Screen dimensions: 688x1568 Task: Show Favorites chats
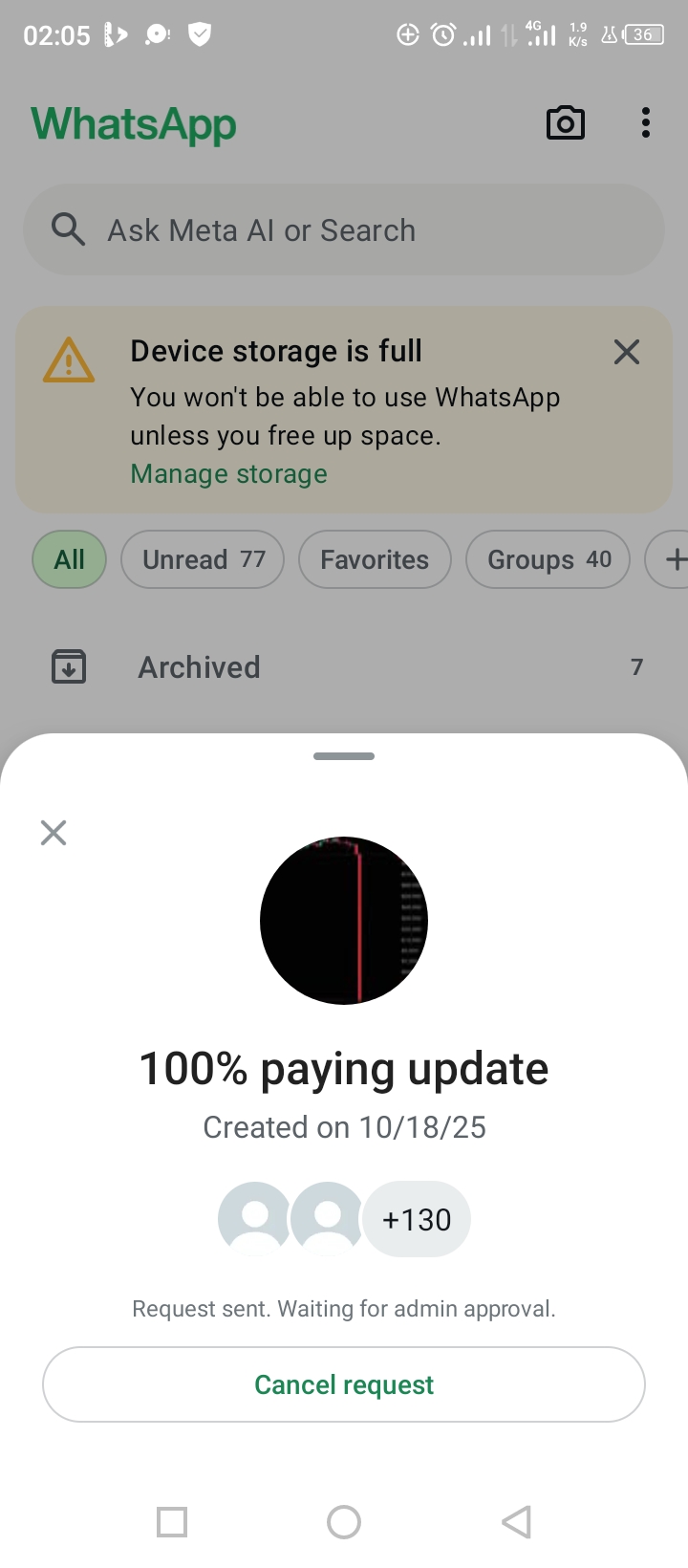375,559
